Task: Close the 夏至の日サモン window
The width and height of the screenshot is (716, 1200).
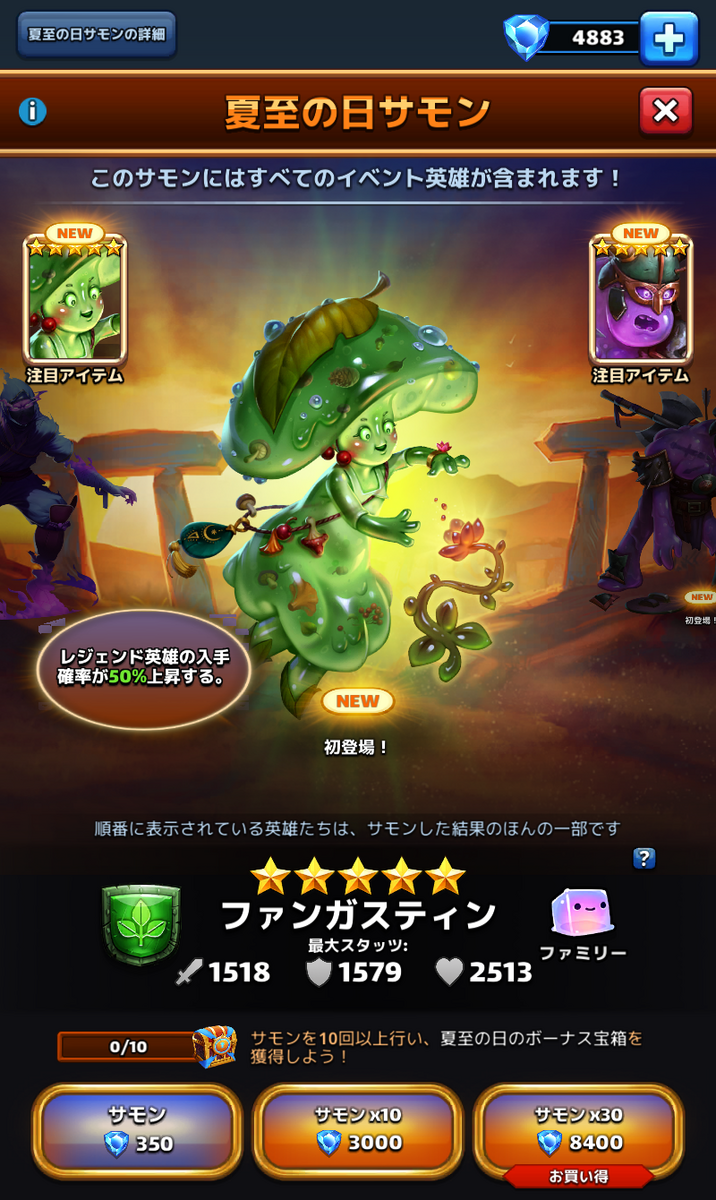Action: point(665,111)
